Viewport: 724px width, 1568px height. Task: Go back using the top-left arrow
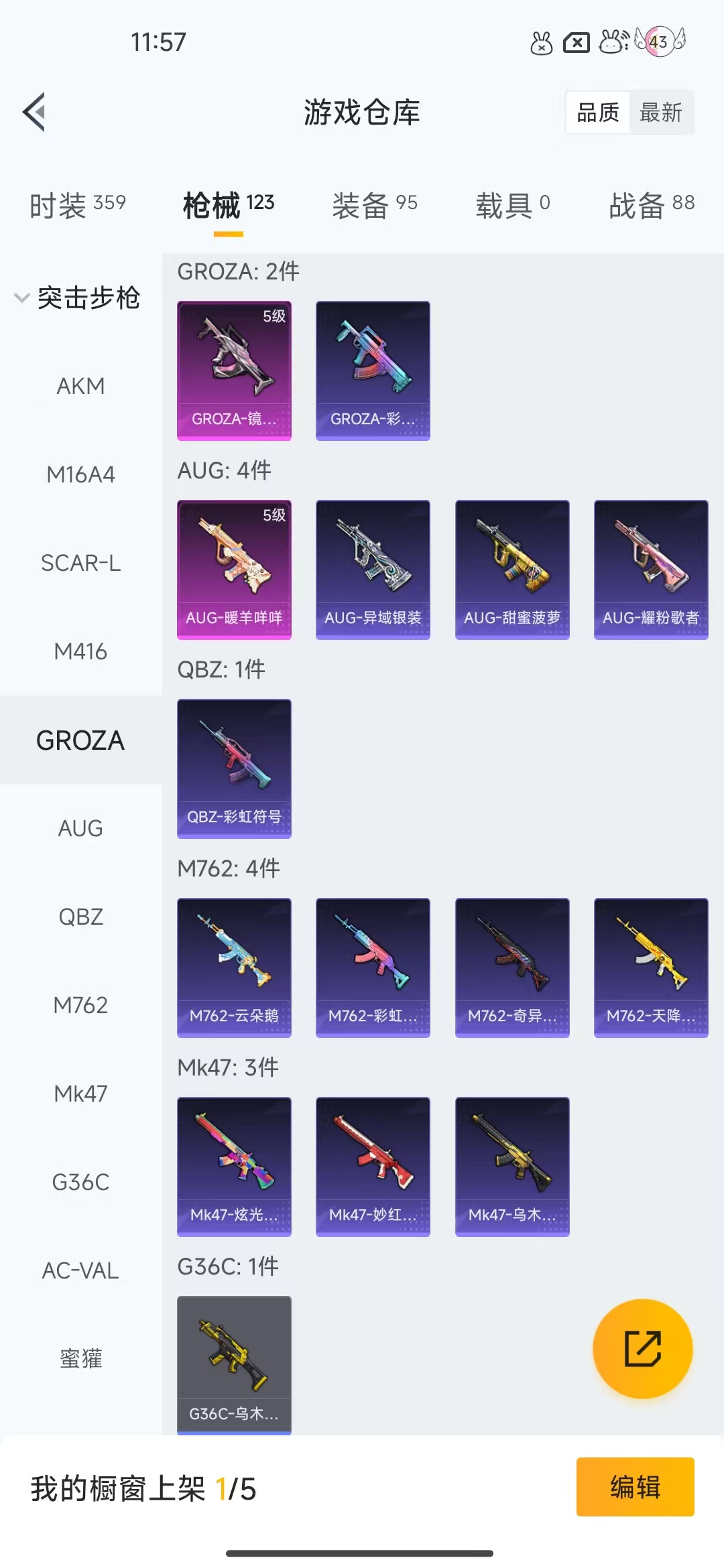pos(35,112)
